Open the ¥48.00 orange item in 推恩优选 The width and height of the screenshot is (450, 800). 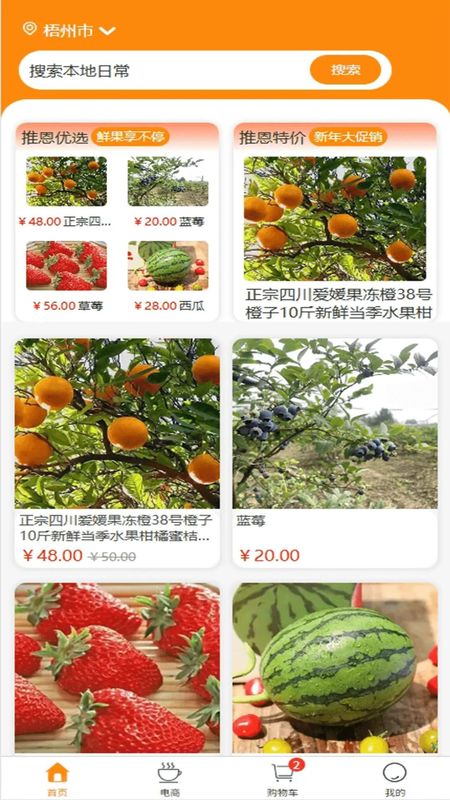(66, 191)
